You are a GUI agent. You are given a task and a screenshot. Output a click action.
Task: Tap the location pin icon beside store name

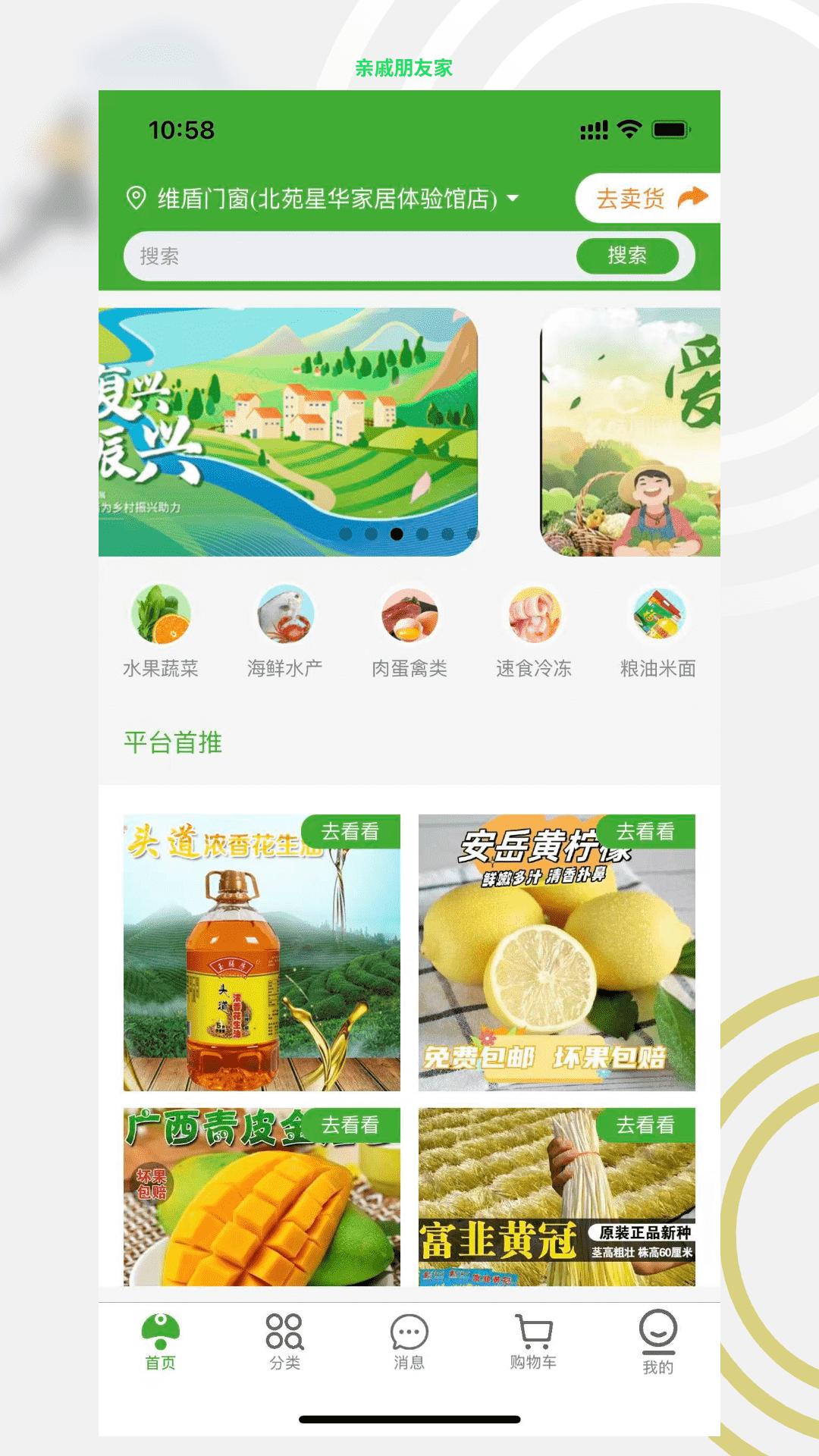tap(136, 199)
